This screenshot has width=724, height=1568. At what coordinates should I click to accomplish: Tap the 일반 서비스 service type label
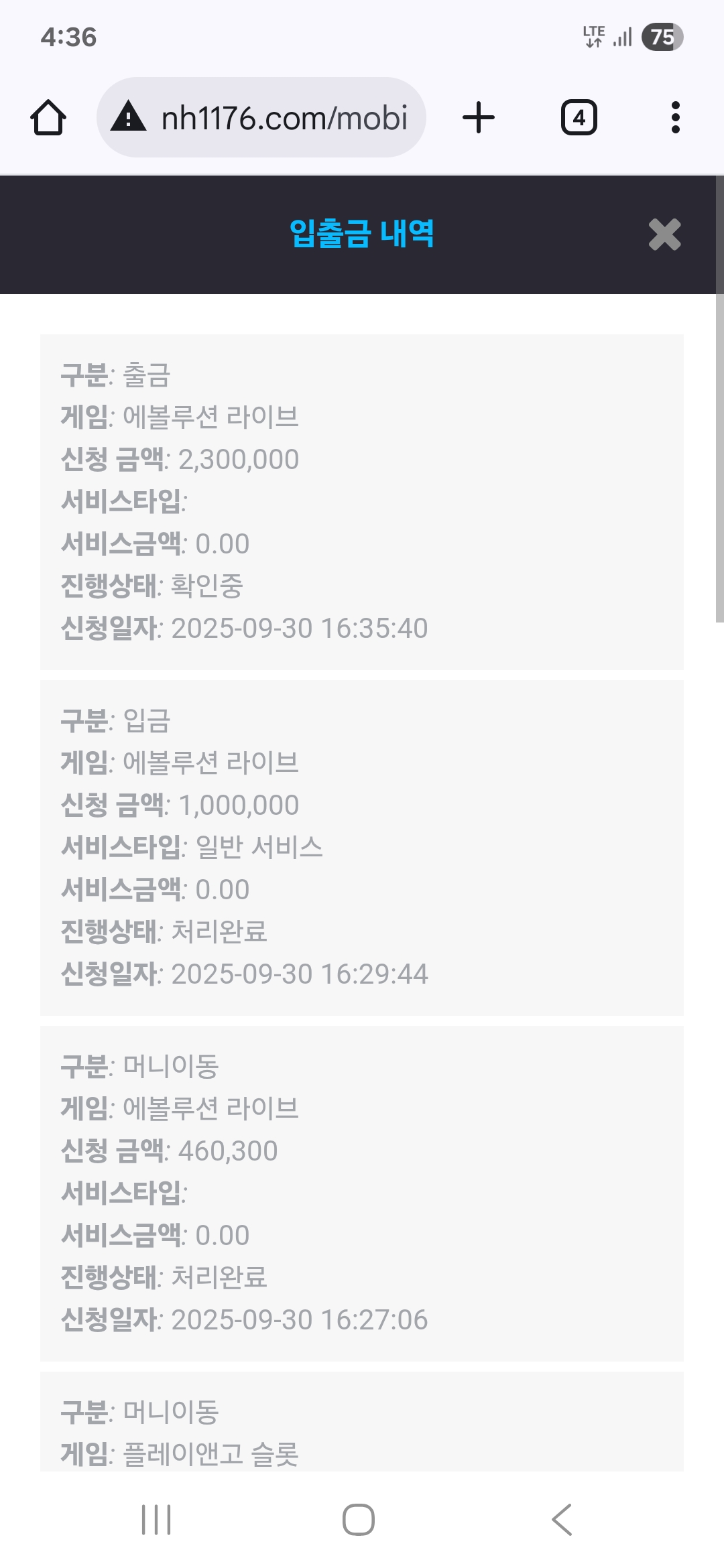261,846
